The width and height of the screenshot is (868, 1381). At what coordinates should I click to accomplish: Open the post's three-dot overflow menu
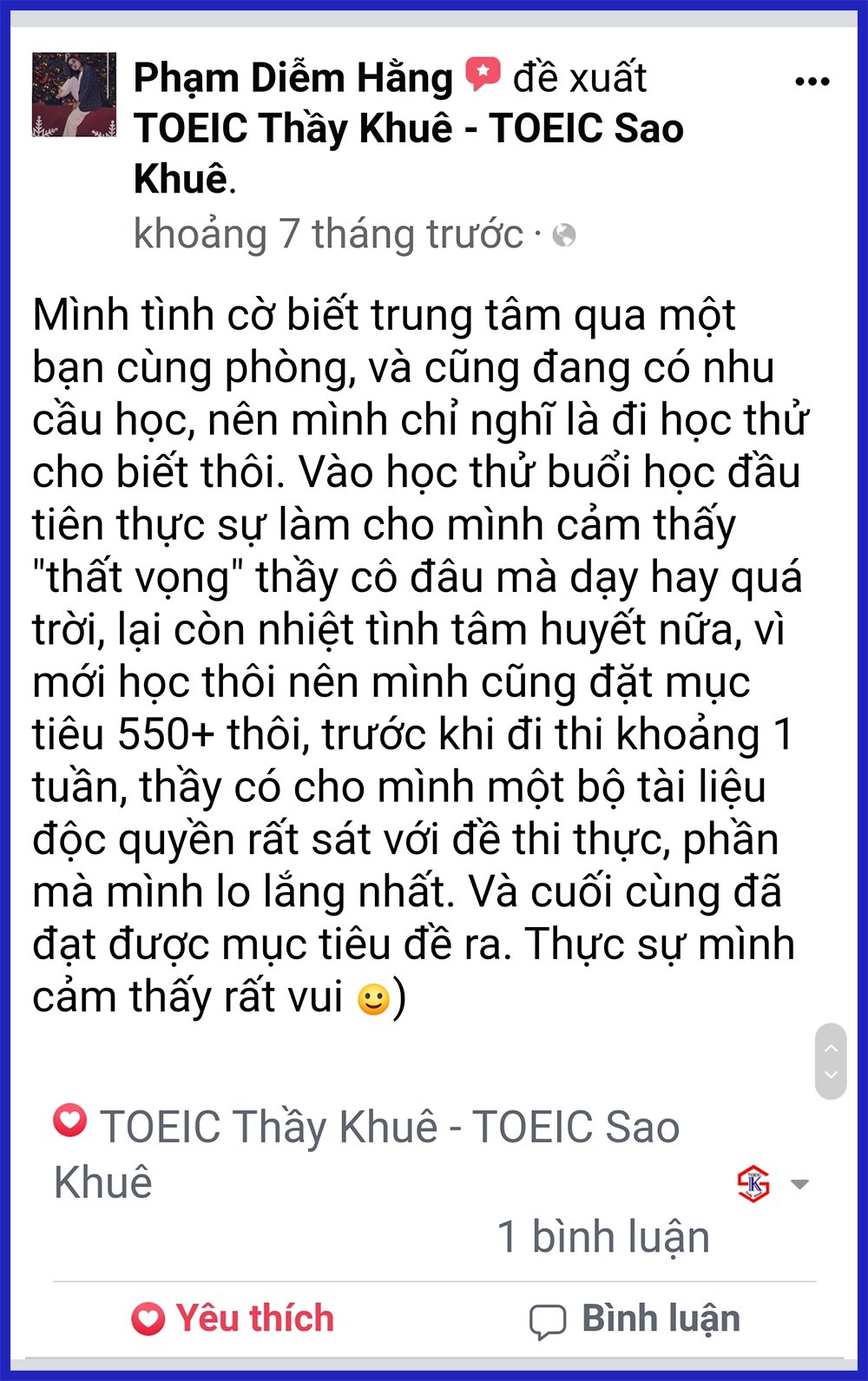click(812, 82)
